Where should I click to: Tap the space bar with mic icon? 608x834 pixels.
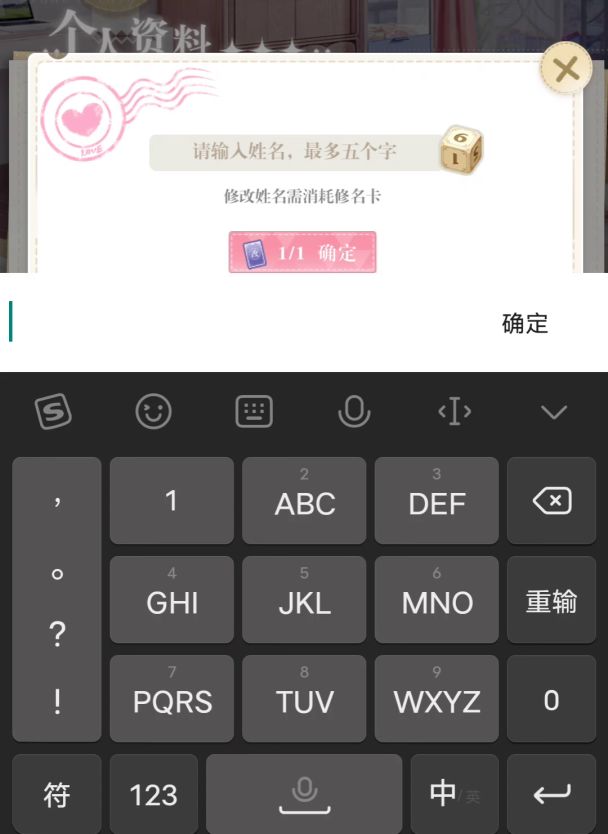pos(304,794)
